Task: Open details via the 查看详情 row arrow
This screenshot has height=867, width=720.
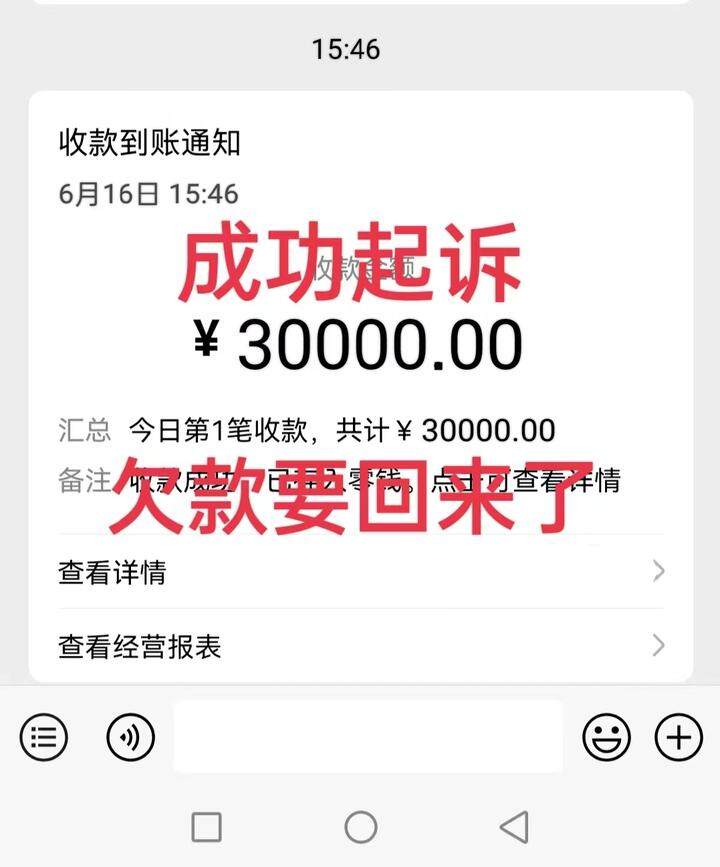Action: (x=657, y=572)
